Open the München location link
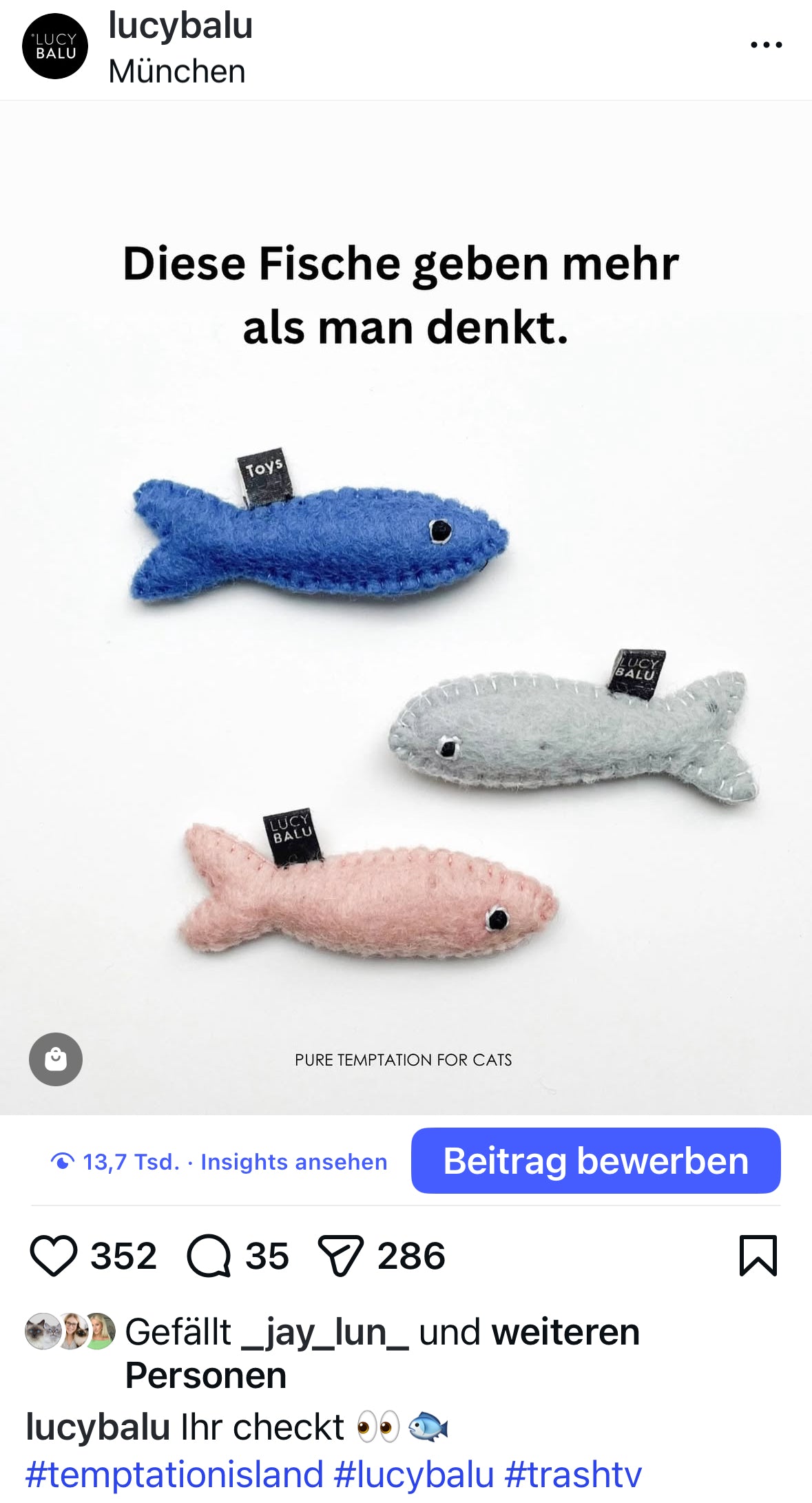Viewport: 812px width, 1503px height. (x=177, y=71)
